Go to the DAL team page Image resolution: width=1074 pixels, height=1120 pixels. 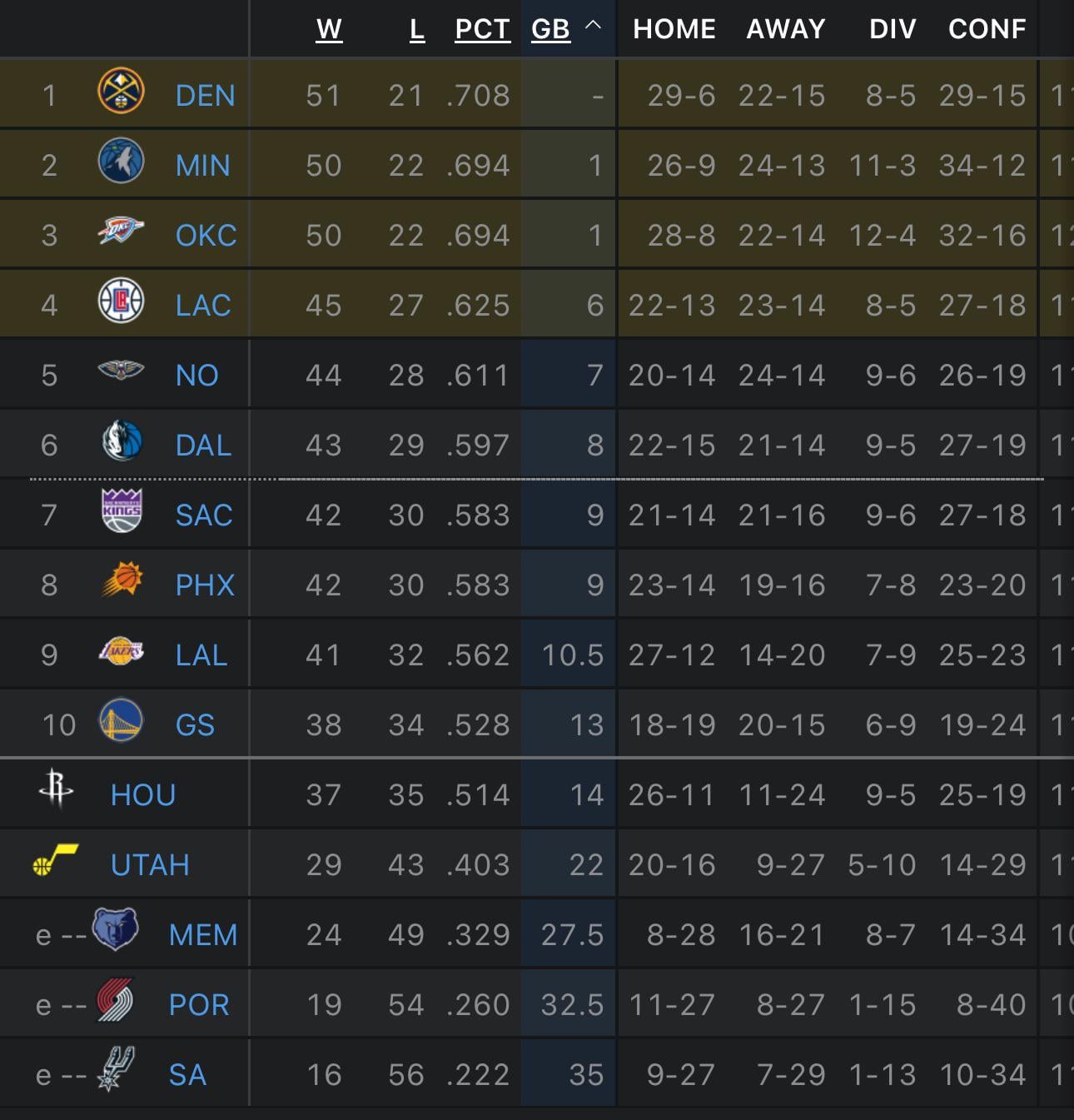[x=203, y=446]
